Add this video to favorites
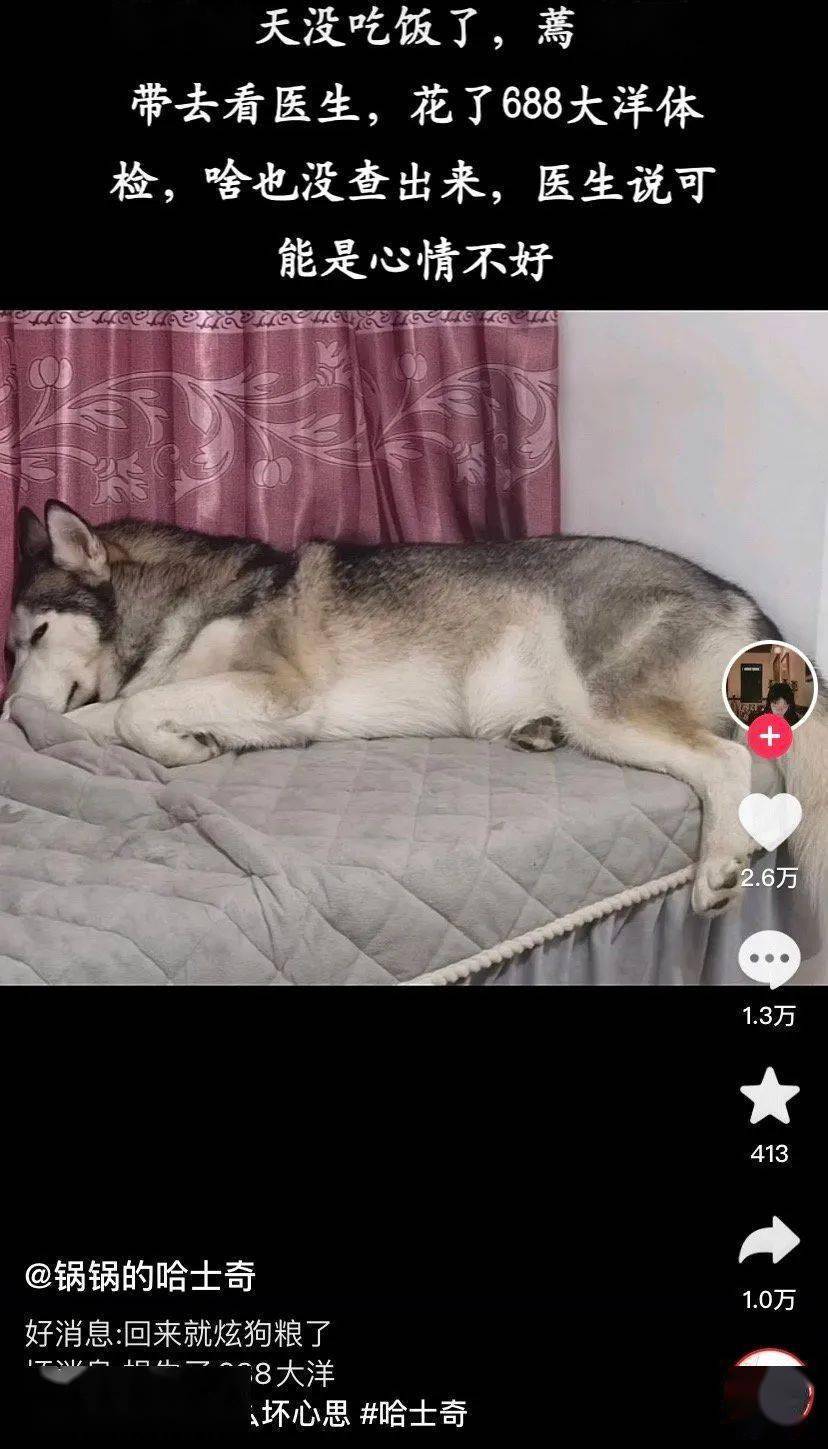 tap(769, 1097)
